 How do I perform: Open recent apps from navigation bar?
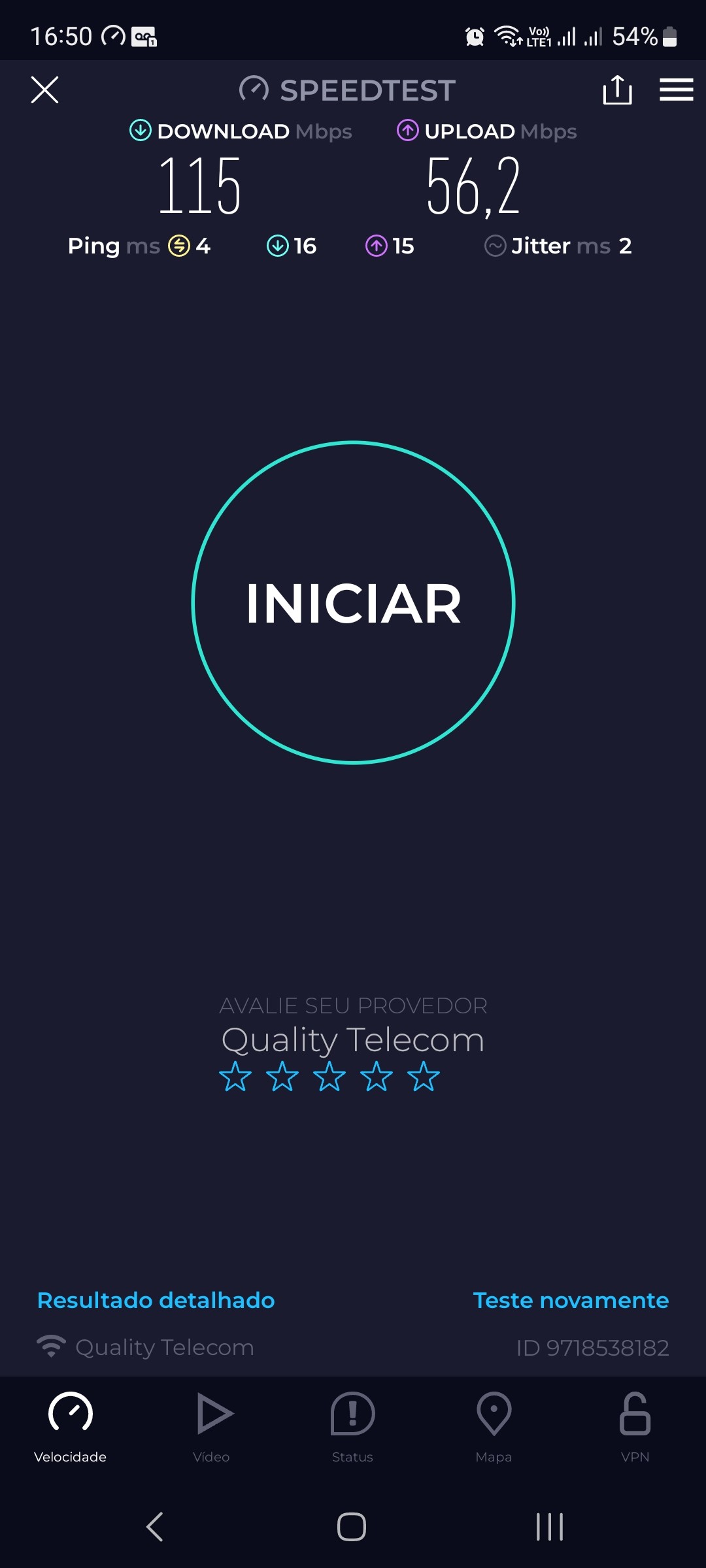point(549,1527)
